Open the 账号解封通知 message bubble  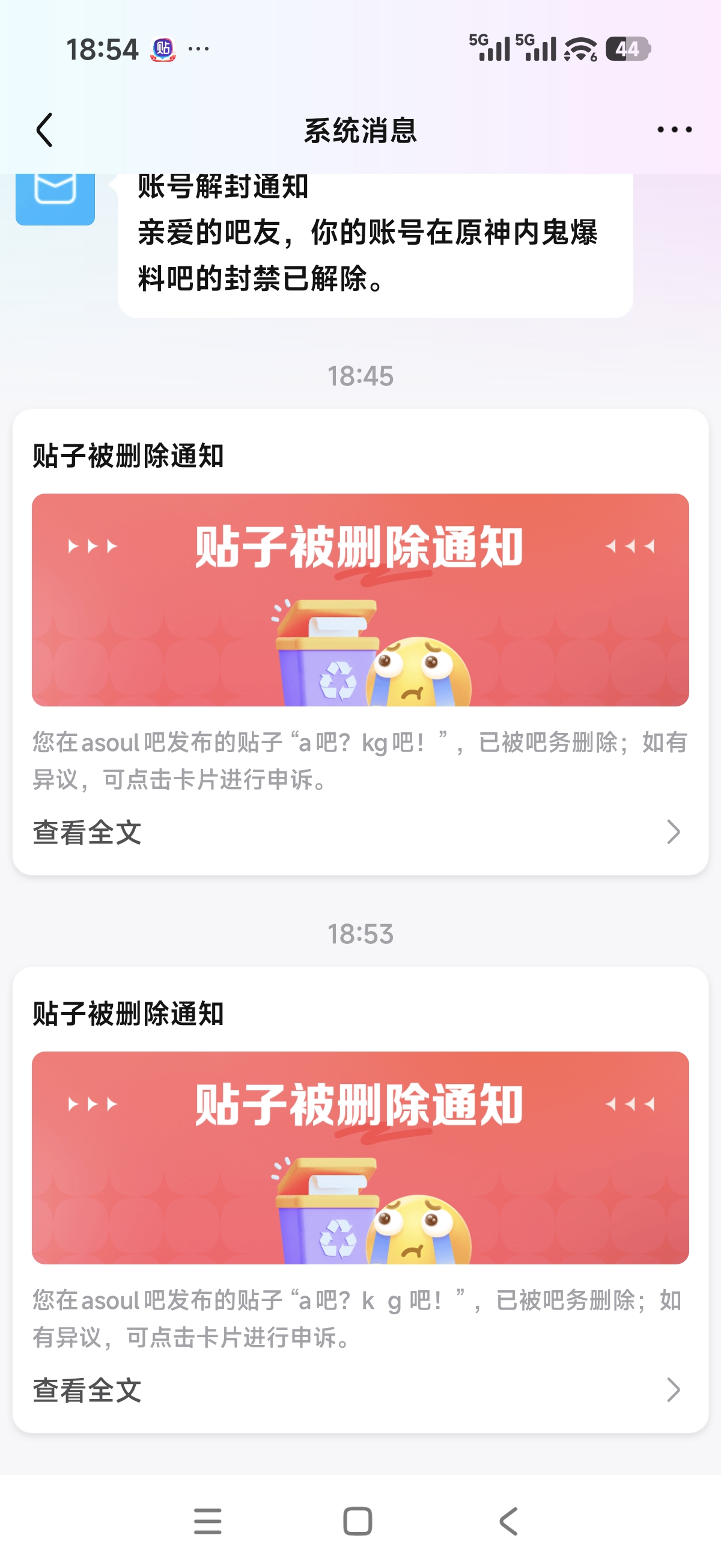point(375,243)
